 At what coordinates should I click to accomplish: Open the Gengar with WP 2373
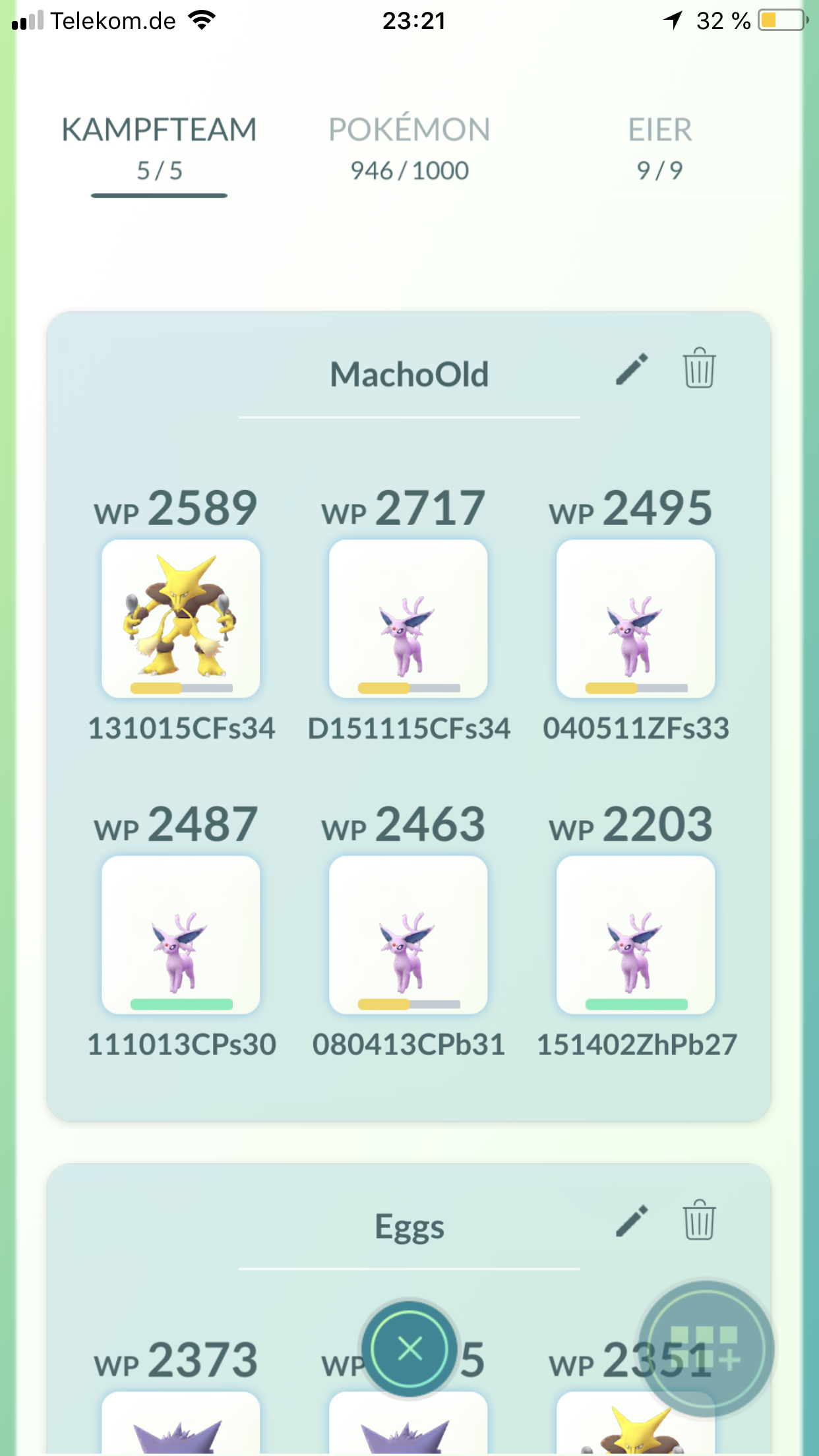point(181,1422)
